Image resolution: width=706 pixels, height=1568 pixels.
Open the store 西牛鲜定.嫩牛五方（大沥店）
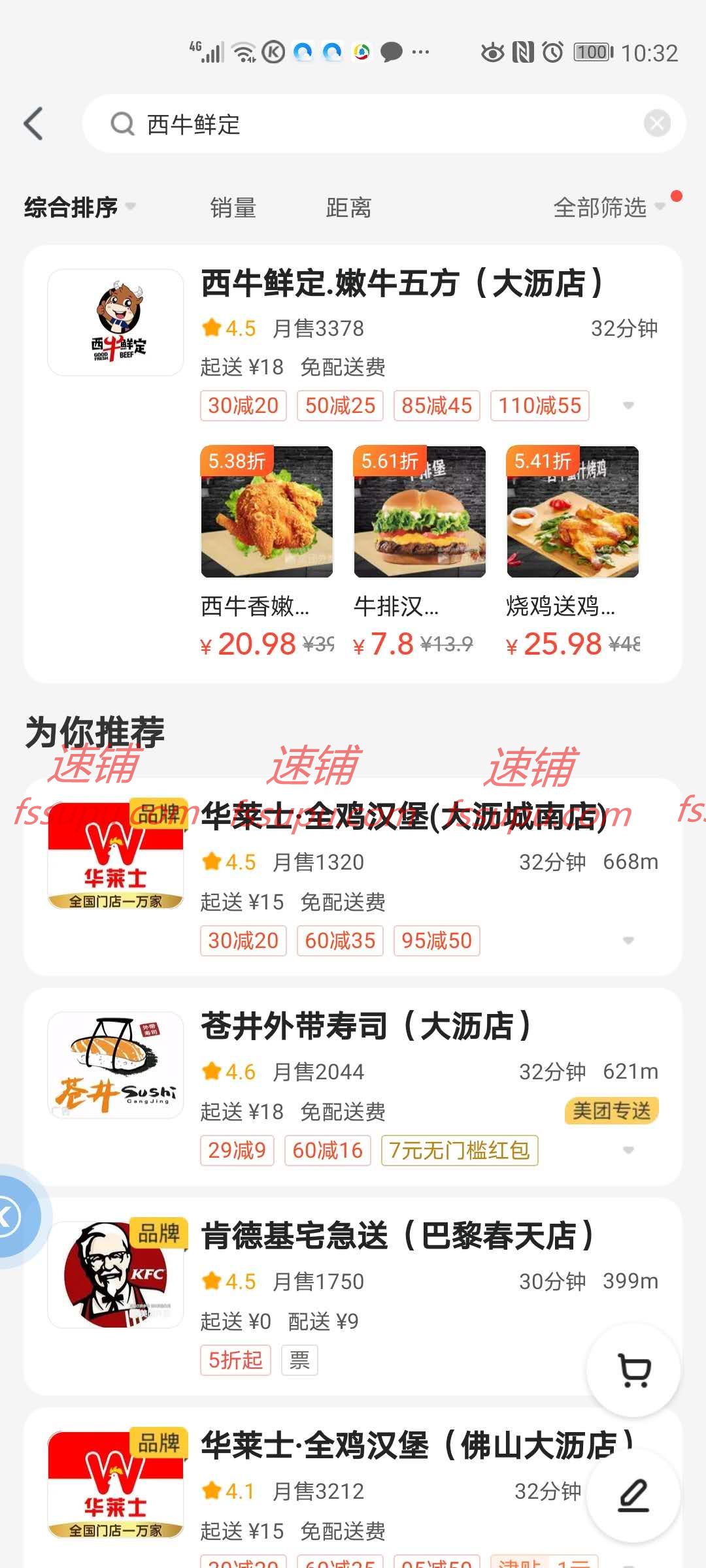click(x=401, y=284)
